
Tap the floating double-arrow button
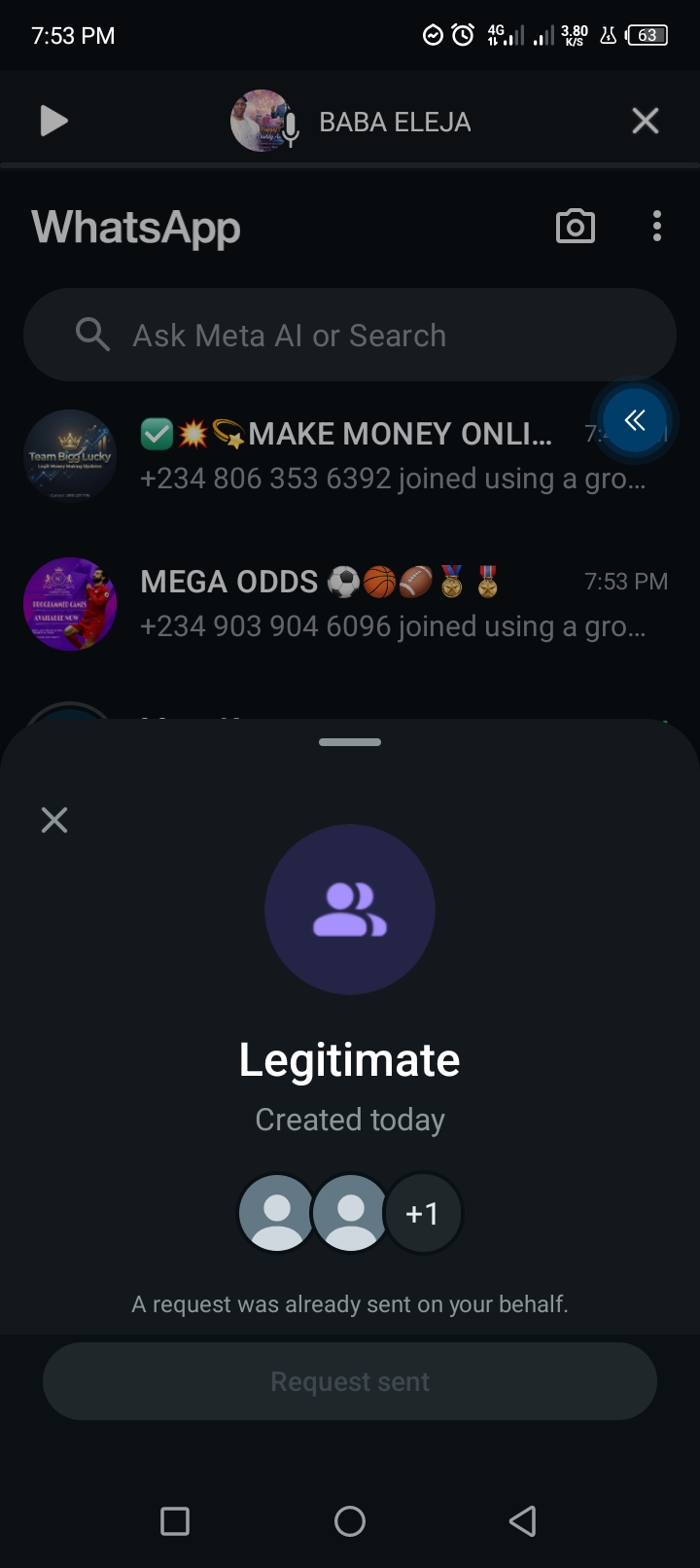(x=635, y=420)
